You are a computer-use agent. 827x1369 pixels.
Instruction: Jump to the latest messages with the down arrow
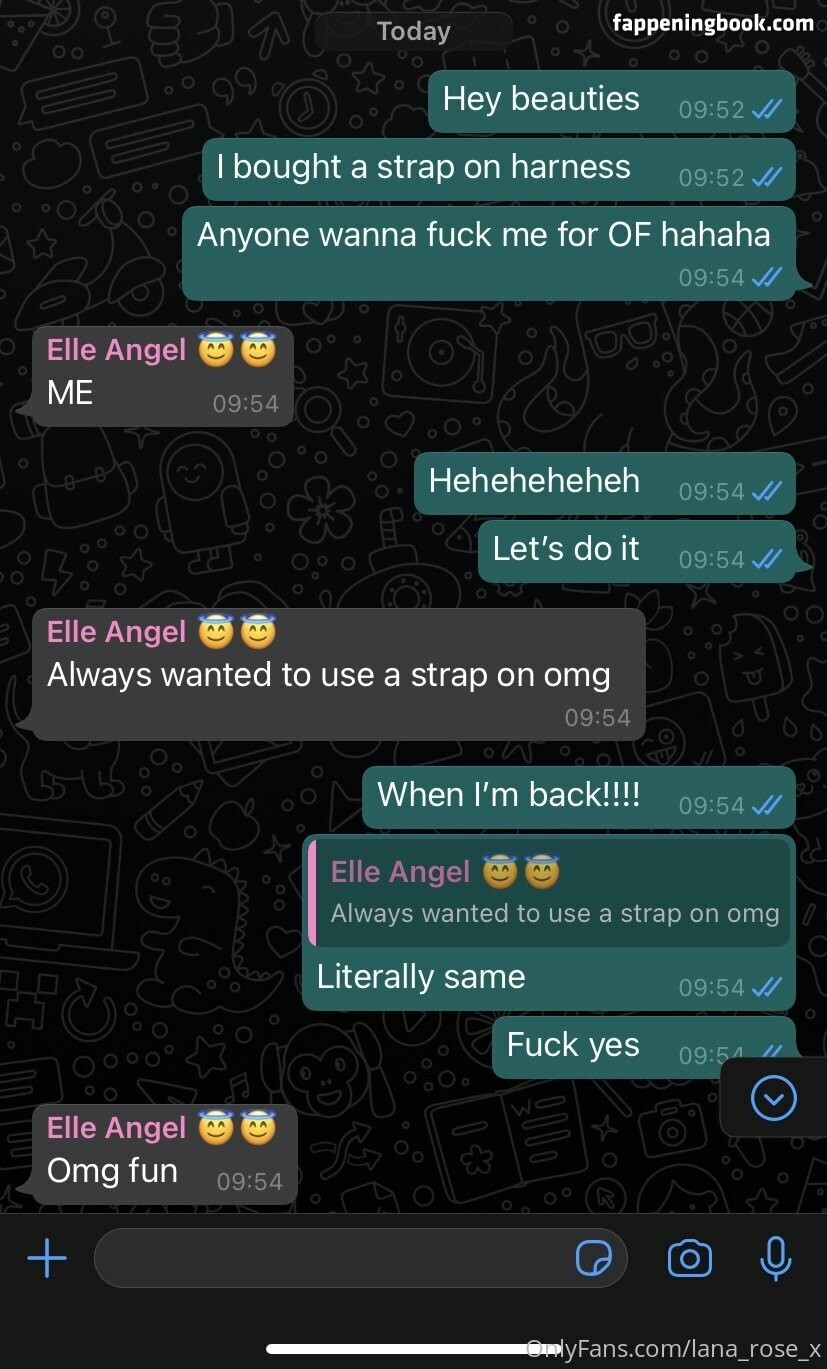click(x=773, y=1099)
